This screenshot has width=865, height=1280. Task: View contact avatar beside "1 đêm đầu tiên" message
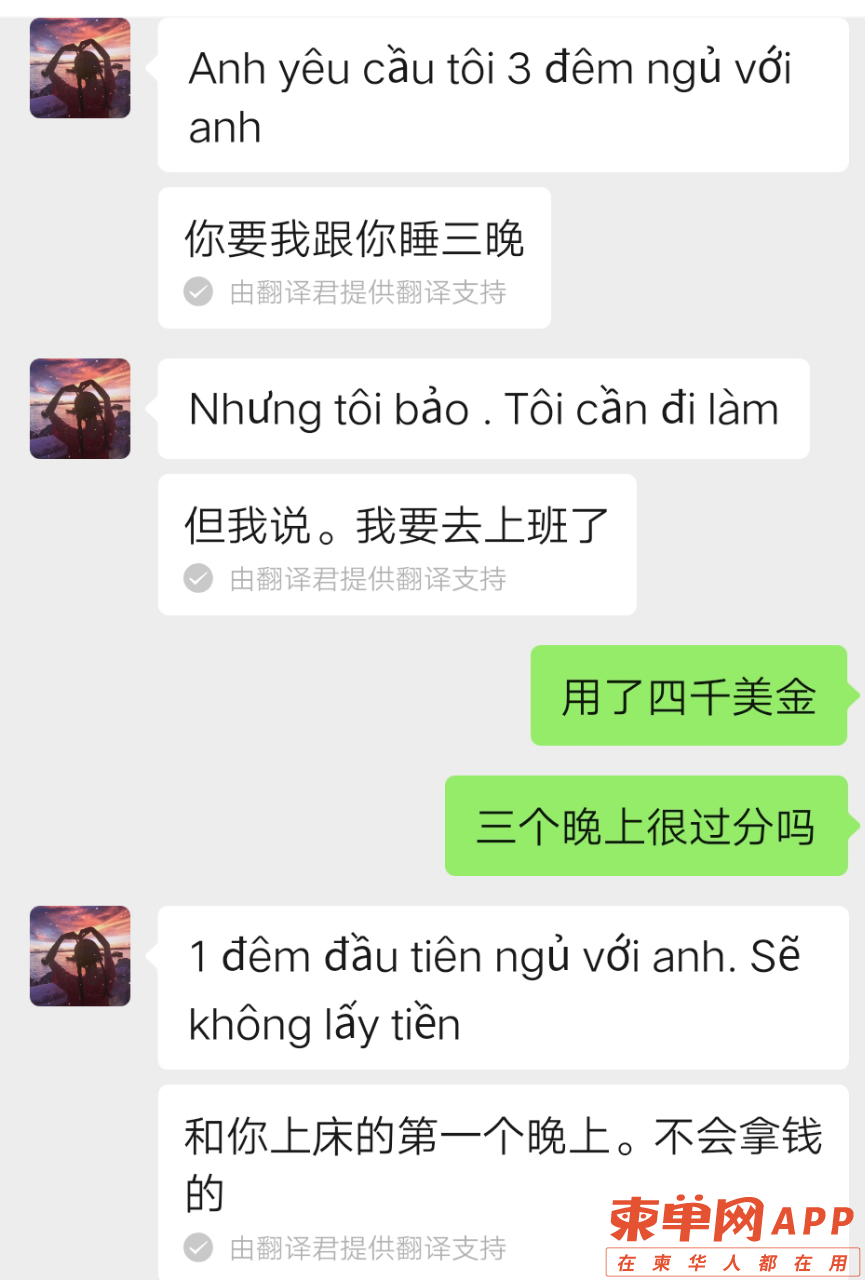tap(80, 955)
